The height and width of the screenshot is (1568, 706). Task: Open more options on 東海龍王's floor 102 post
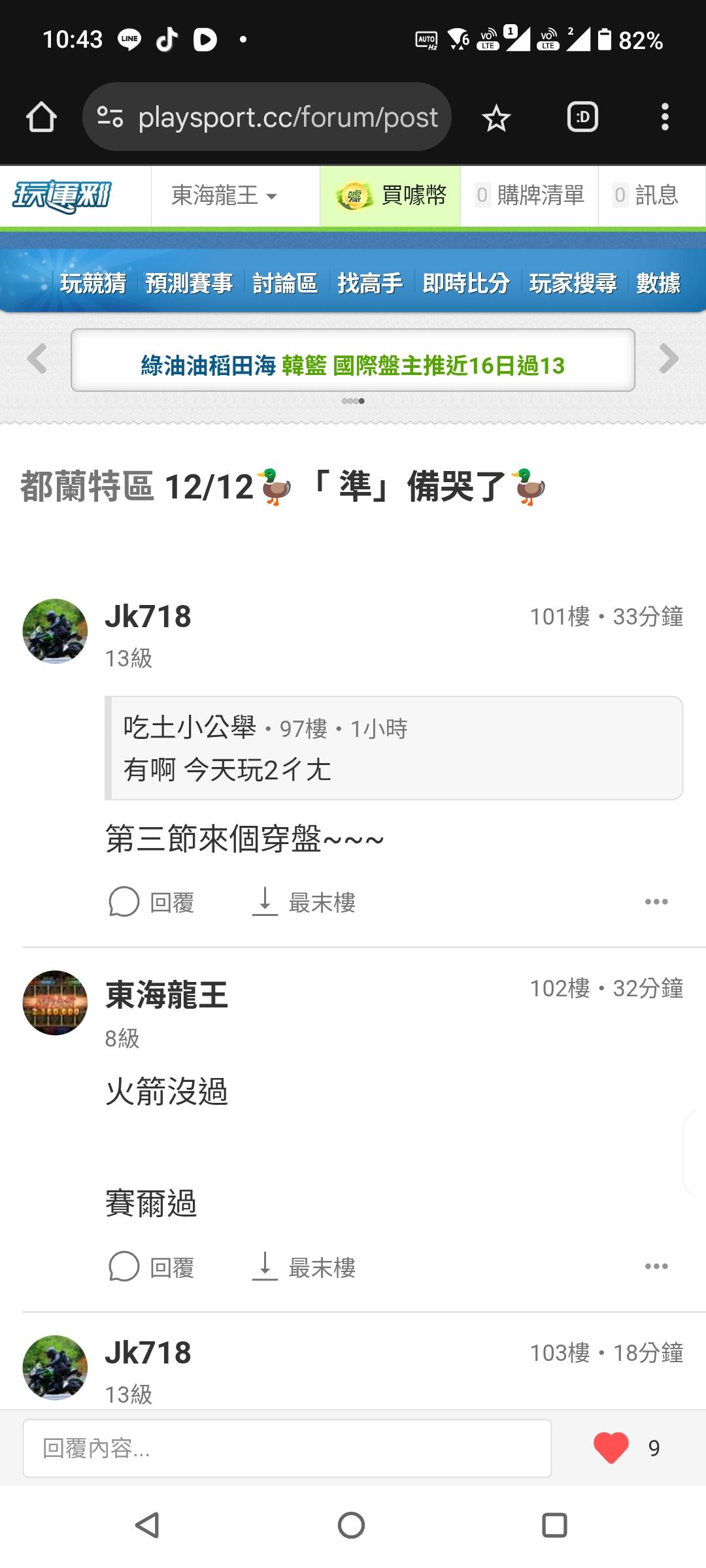tap(656, 1266)
